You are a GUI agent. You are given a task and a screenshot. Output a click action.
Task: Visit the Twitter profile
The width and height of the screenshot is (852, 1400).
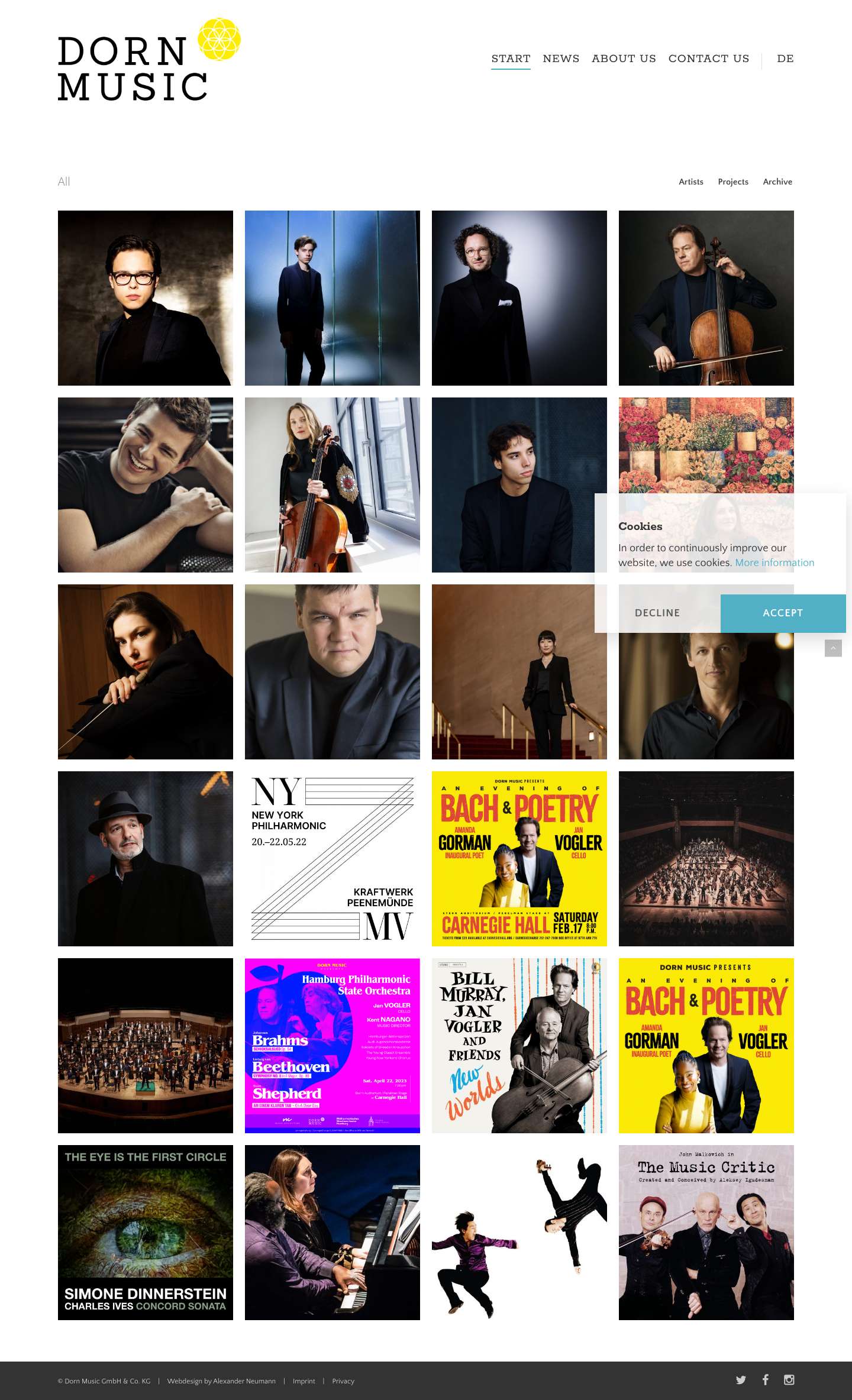(741, 1380)
